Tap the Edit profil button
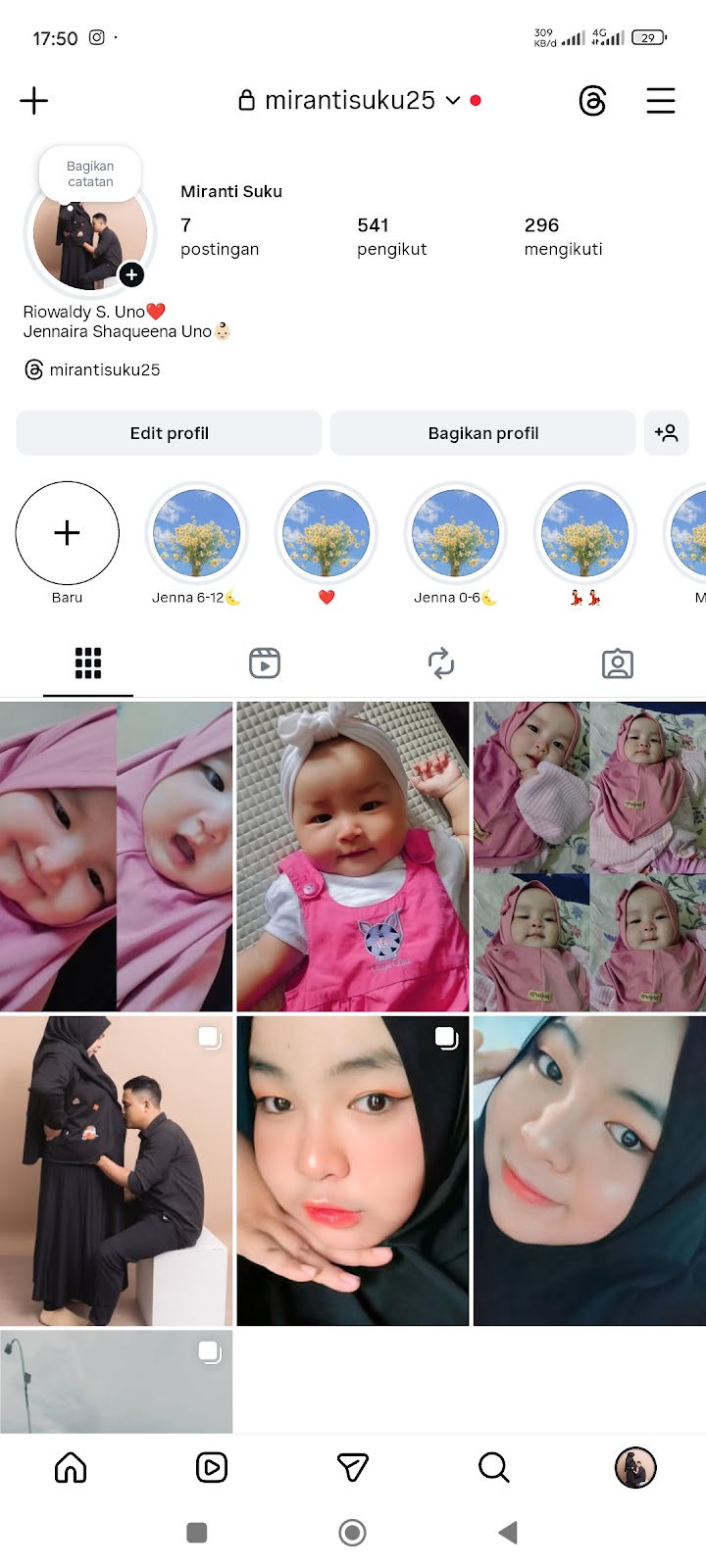This screenshot has width=706, height=1568. (x=169, y=433)
